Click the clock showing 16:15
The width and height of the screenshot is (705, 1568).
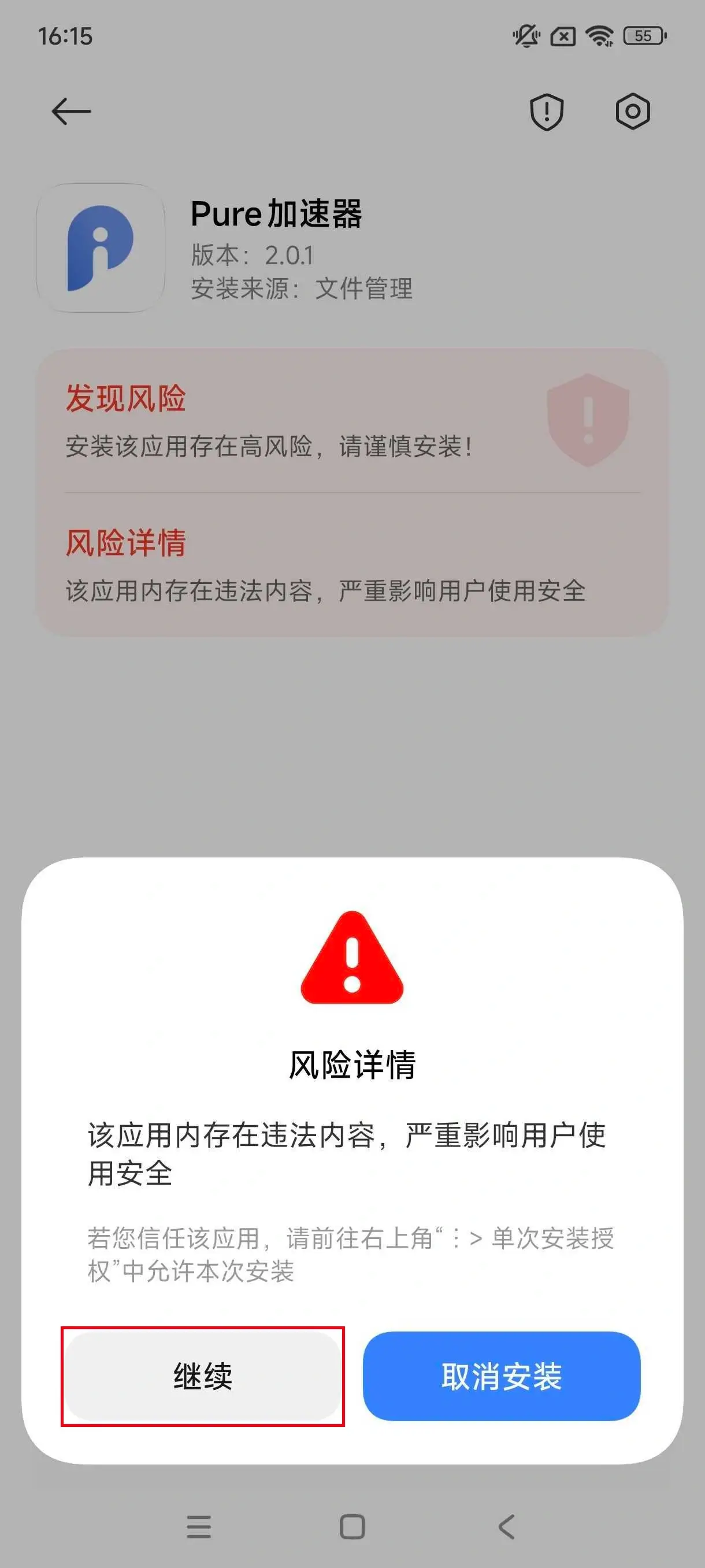pos(65,36)
